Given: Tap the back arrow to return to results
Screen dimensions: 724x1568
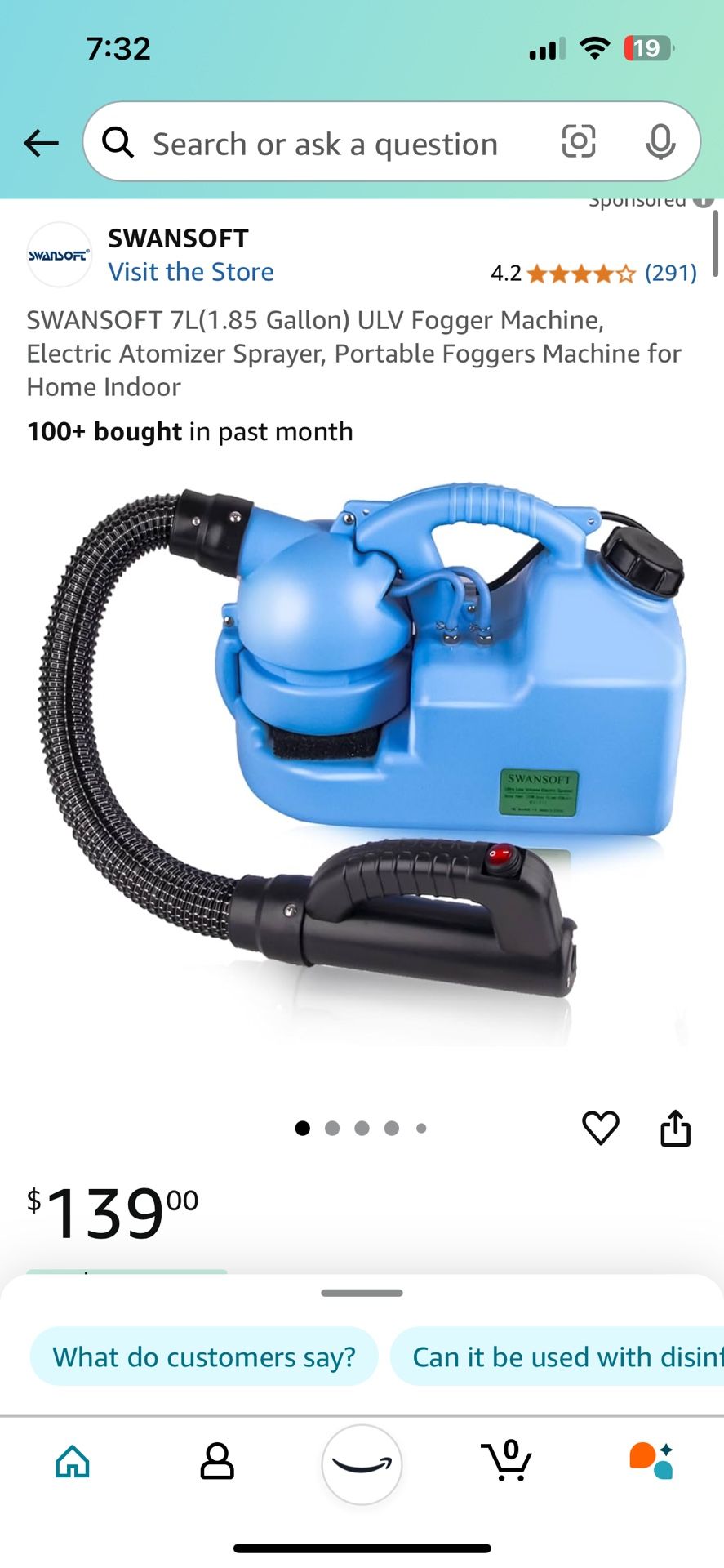Looking at the screenshot, I should point(41,142).
